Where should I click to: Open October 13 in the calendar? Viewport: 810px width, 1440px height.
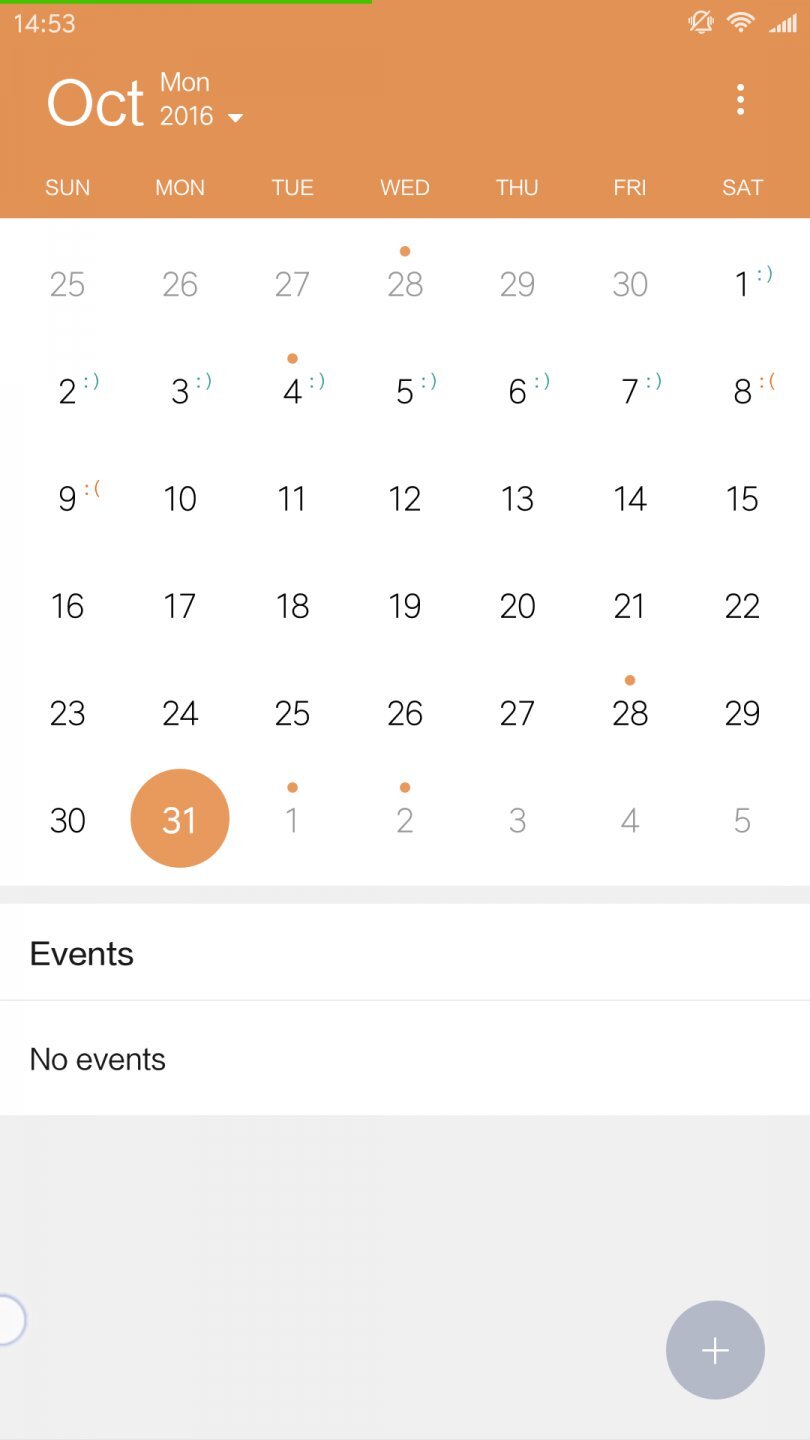[x=517, y=499]
